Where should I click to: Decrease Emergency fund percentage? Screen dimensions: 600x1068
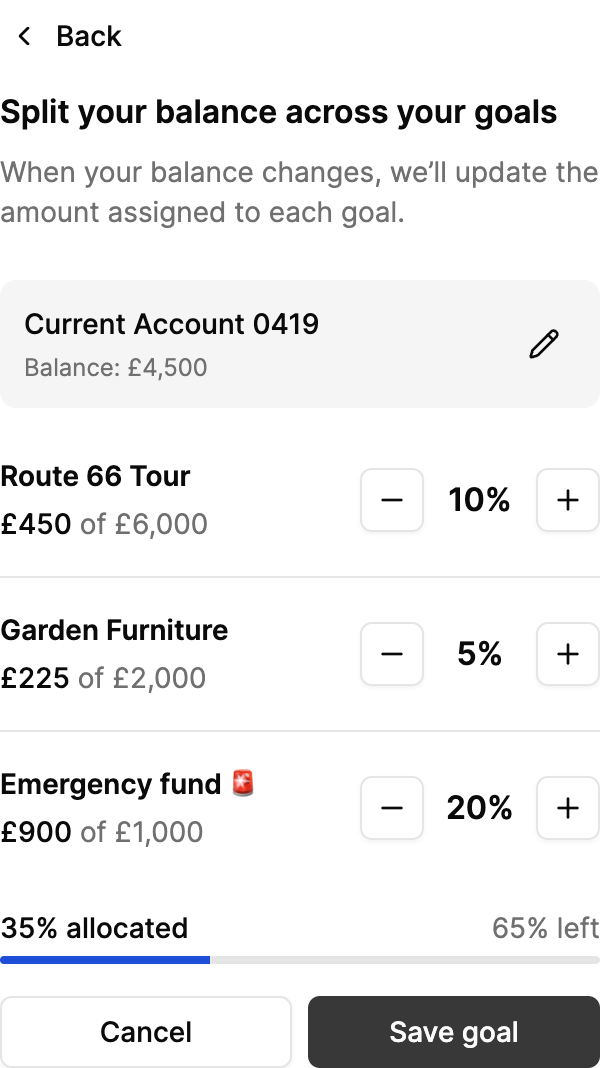pyautogui.click(x=392, y=808)
